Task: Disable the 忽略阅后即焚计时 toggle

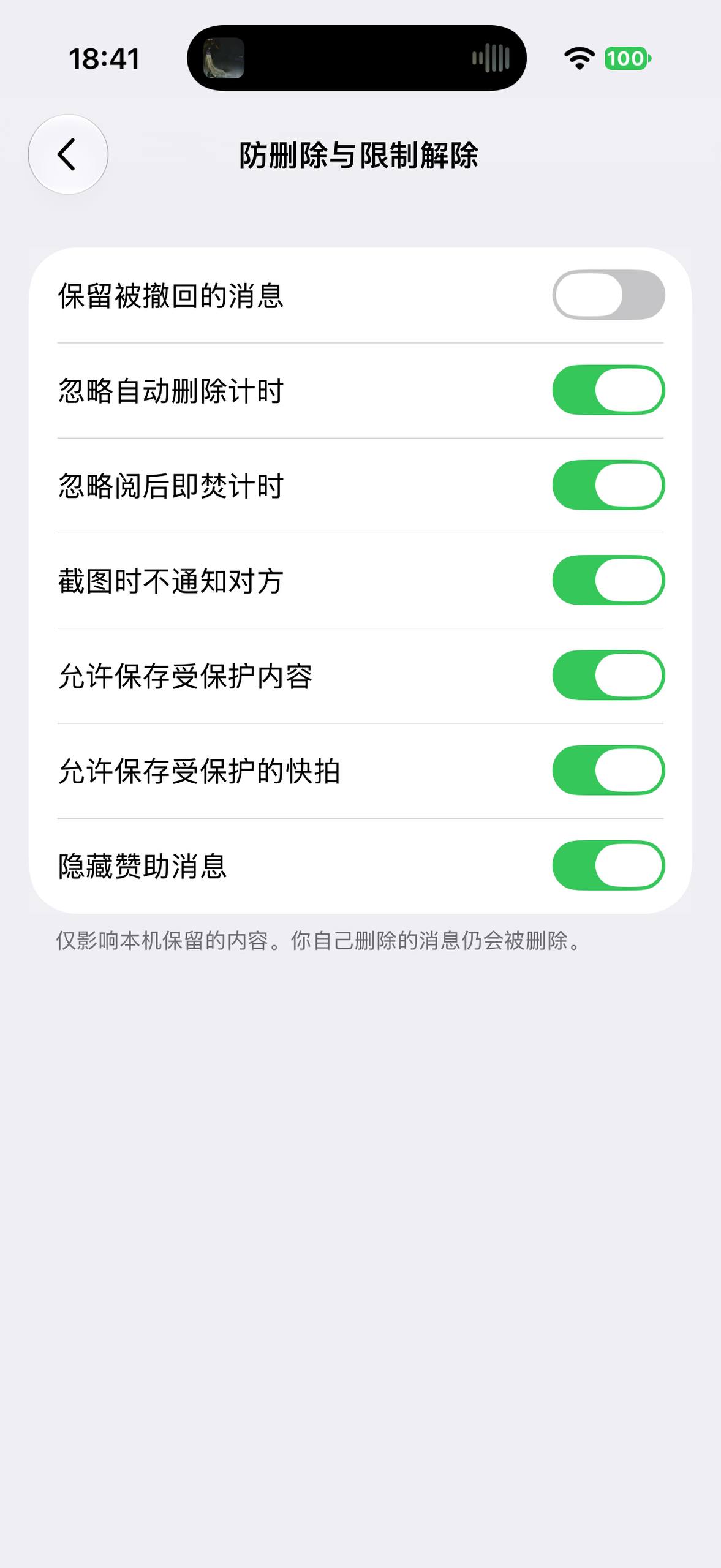Action: [x=608, y=485]
